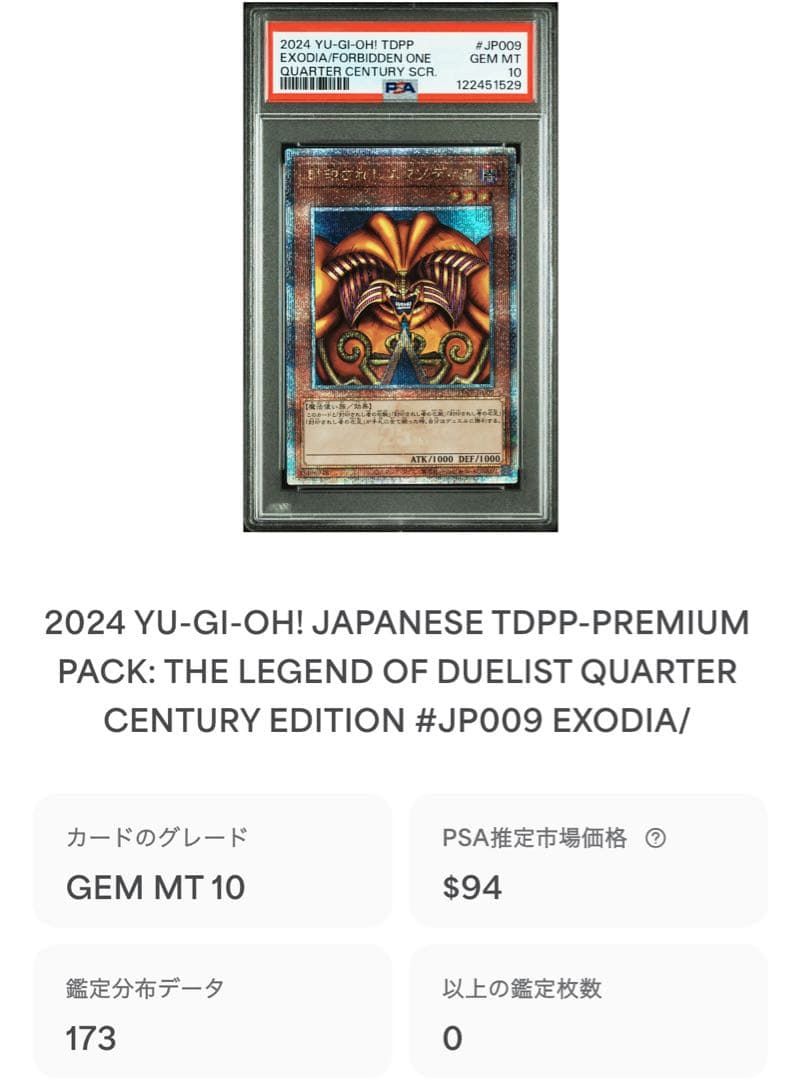The height and width of the screenshot is (1080, 802).
Task: Click the 以上の鑑定枚数 card showing 0
Action: (x=590, y=1010)
